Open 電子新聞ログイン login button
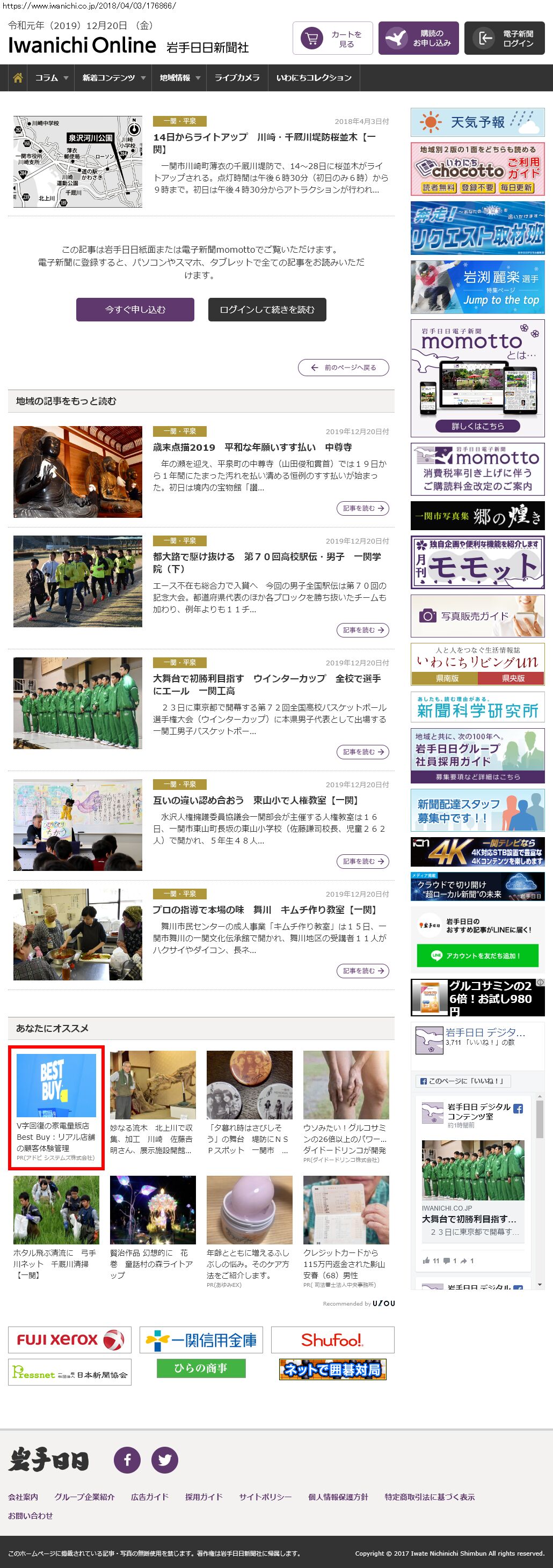Image resolution: width=553 pixels, height=1568 pixels. [504, 38]
